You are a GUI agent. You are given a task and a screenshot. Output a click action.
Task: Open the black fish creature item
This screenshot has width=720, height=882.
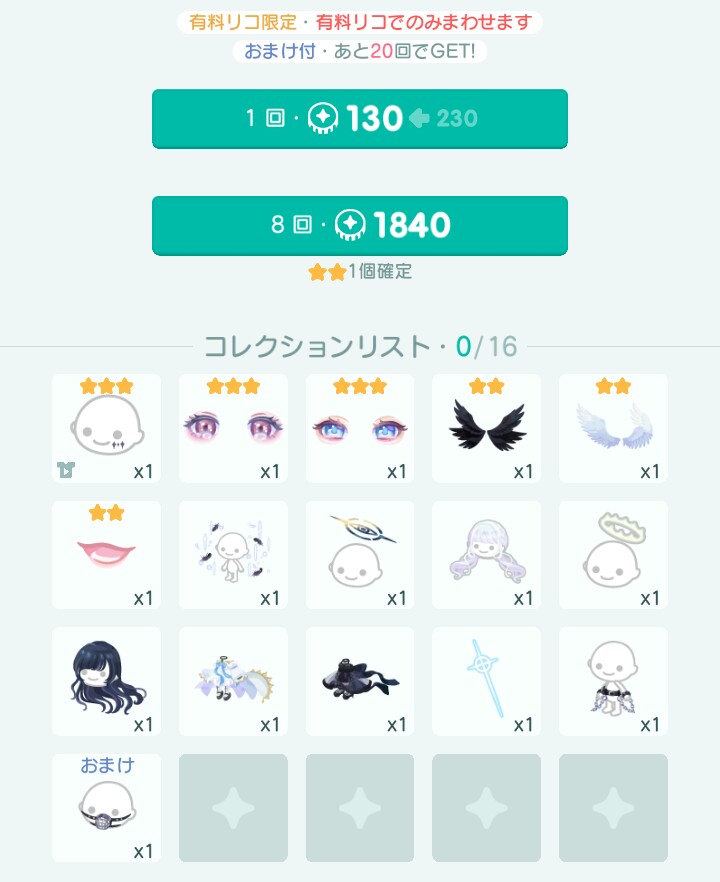[360, 681]
